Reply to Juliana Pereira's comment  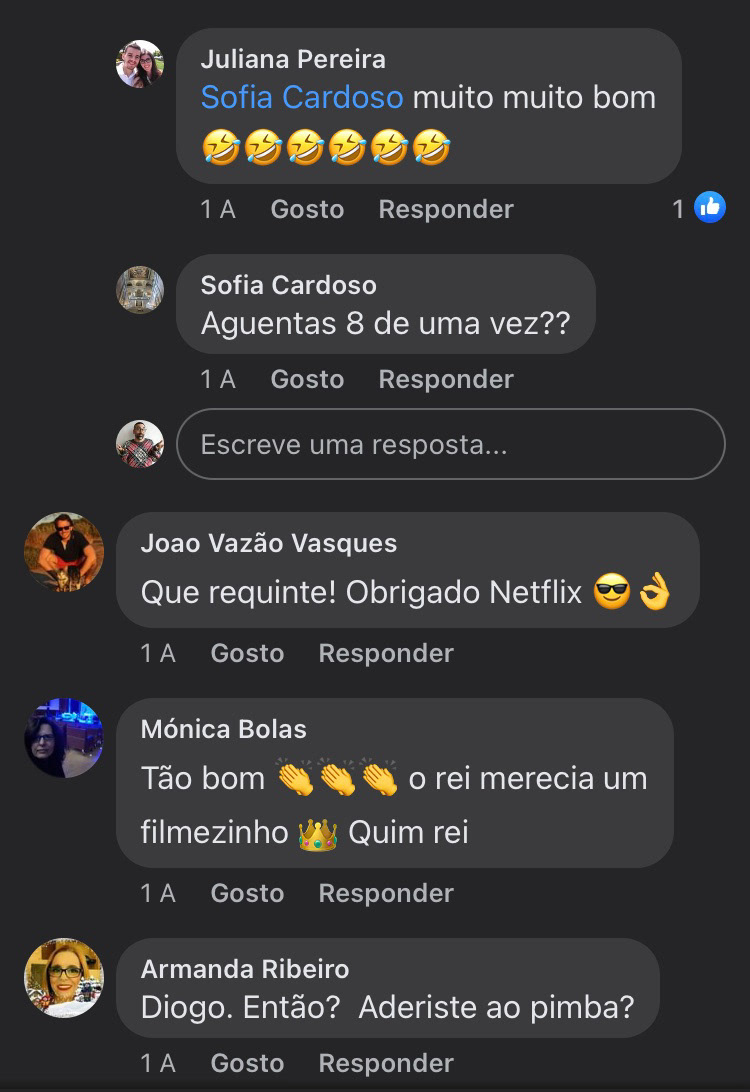point(446,209)
